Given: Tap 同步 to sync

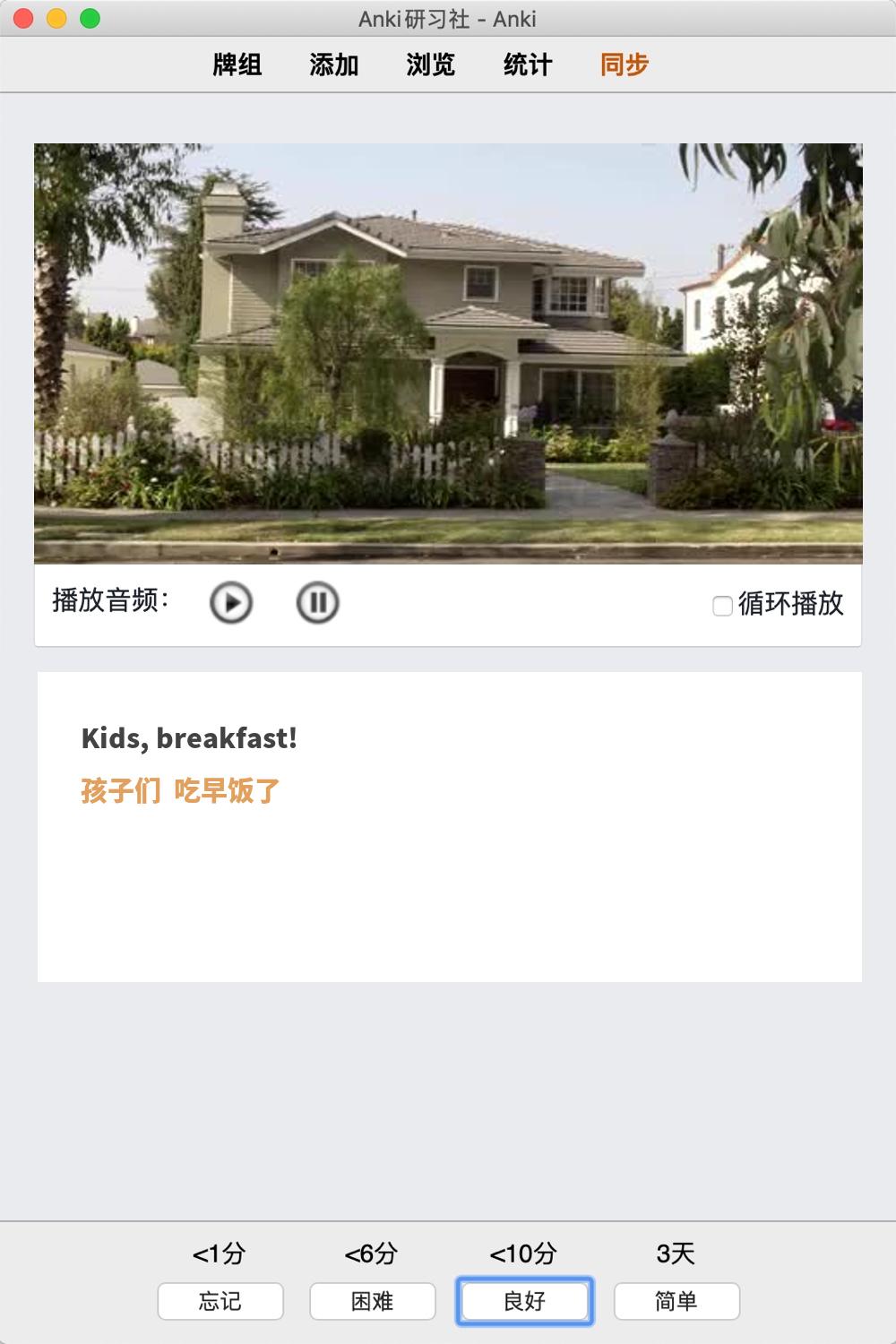Looking at the screenshot, I should click(x=624, y=65).
